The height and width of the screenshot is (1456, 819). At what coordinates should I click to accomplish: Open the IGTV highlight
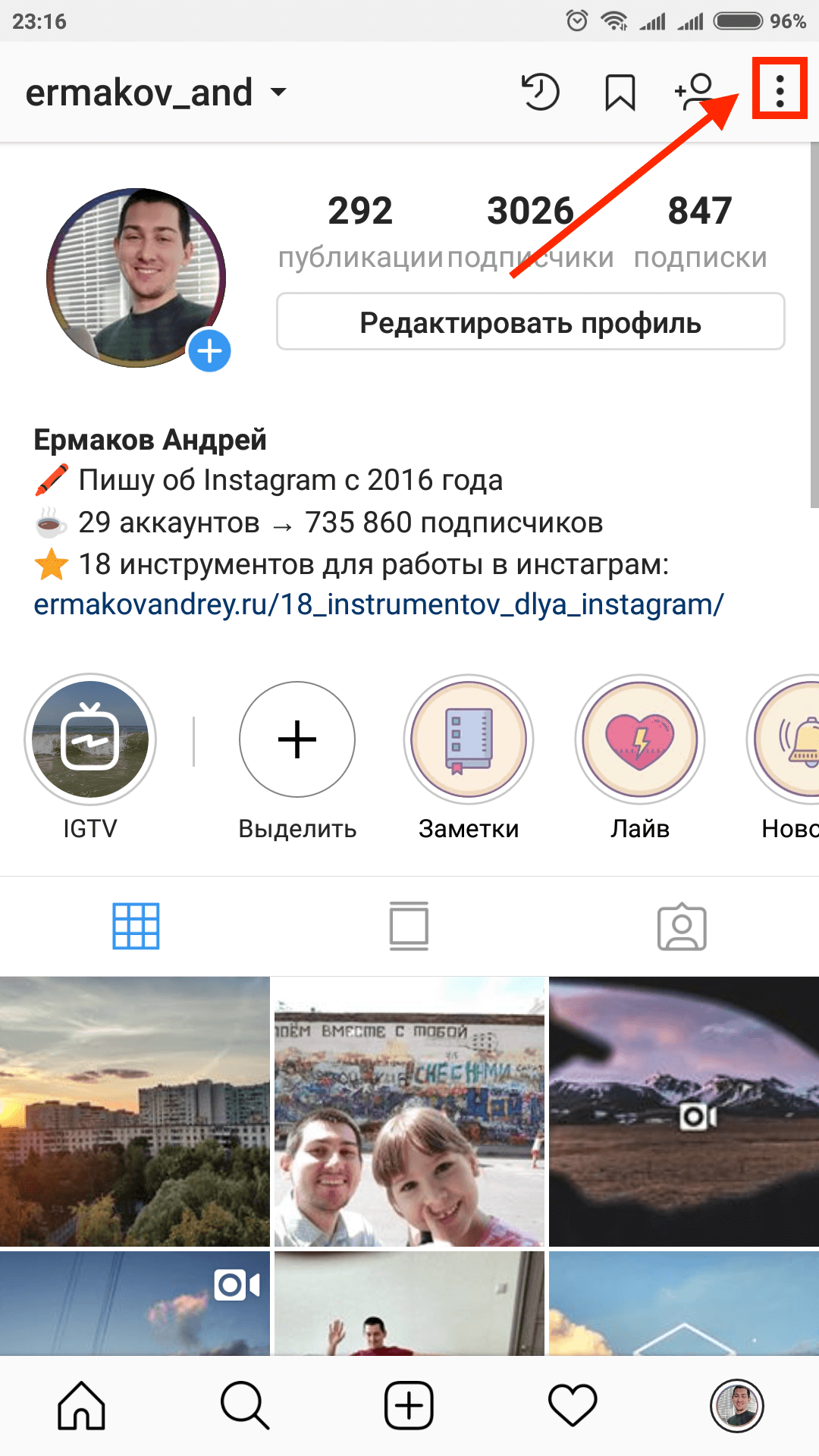coord(90,739)
